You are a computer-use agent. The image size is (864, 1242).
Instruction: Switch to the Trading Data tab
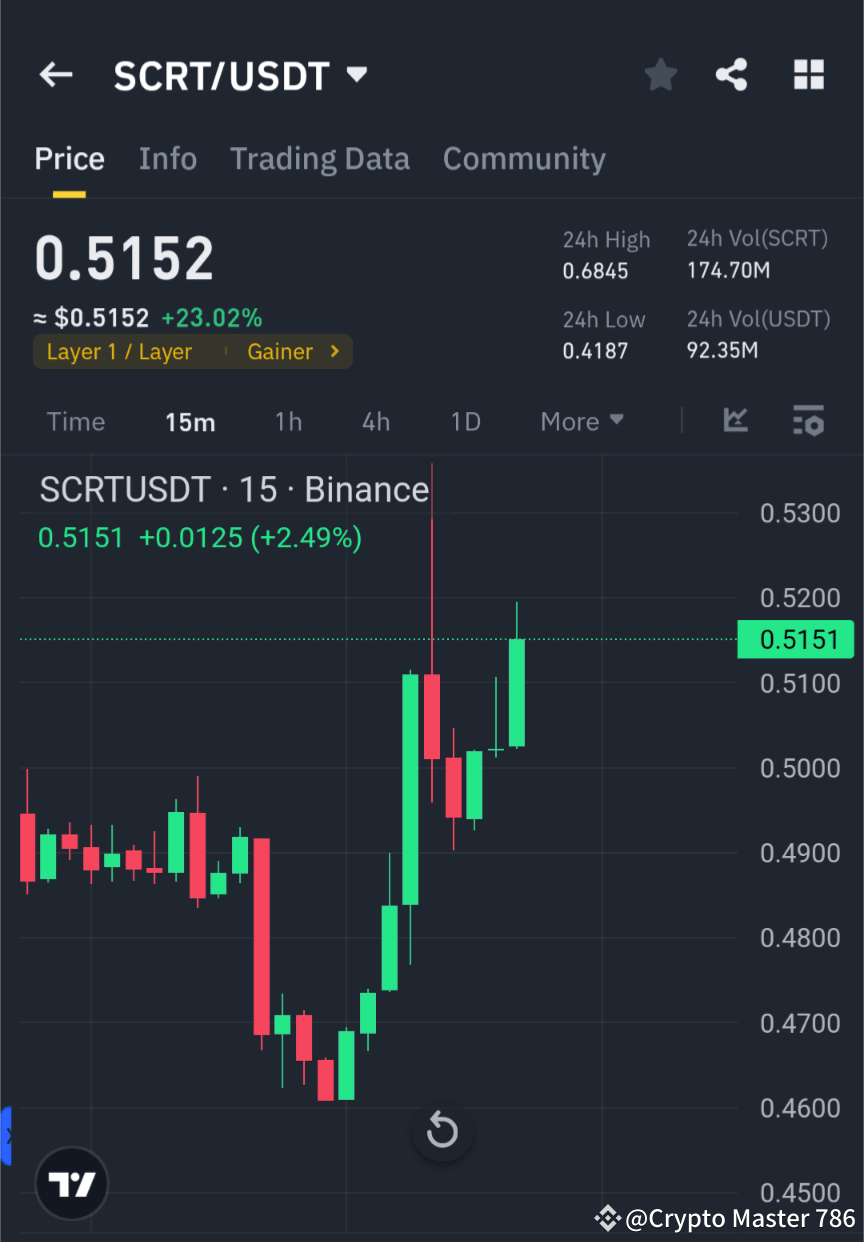click(320, 158)
